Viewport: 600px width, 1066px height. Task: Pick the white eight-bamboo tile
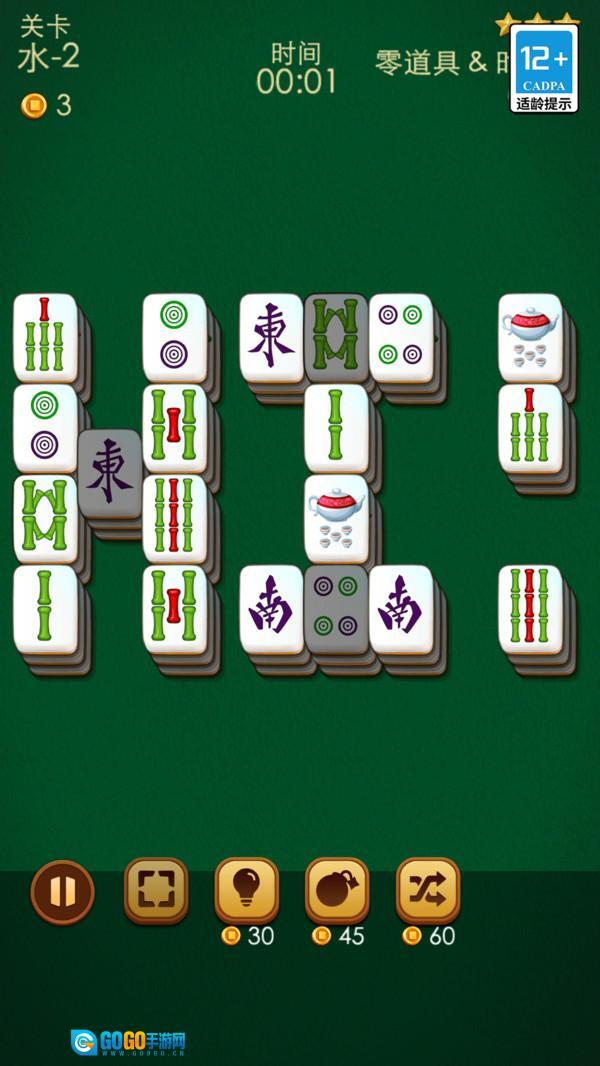(46, 519)
